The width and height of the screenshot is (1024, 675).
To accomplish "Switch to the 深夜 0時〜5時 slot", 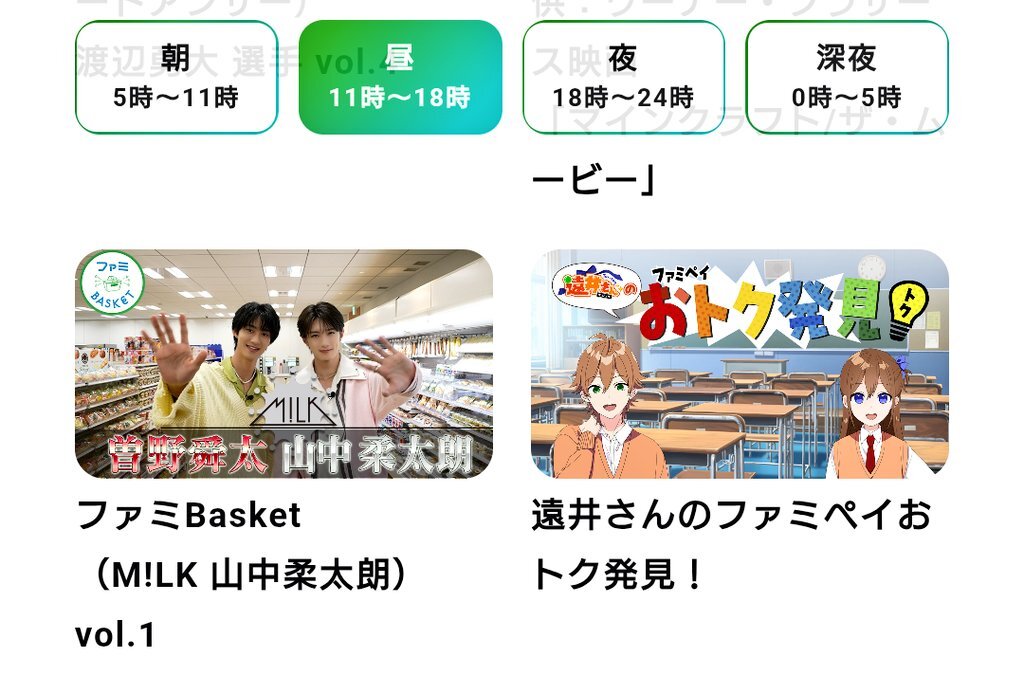I will [x=846, y=77].
